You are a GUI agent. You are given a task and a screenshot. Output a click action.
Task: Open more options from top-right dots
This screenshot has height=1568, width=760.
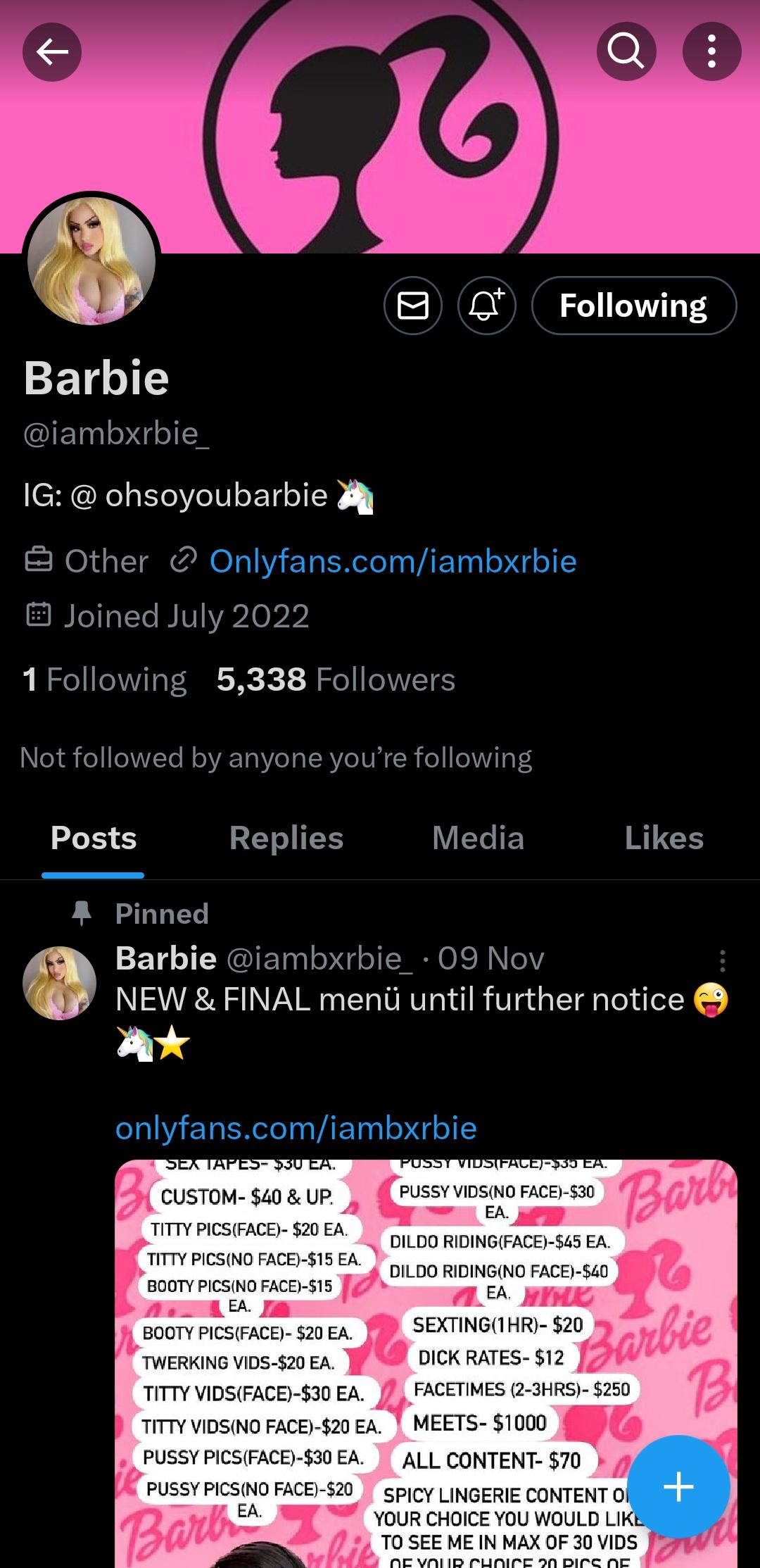[x=711, y=51]
